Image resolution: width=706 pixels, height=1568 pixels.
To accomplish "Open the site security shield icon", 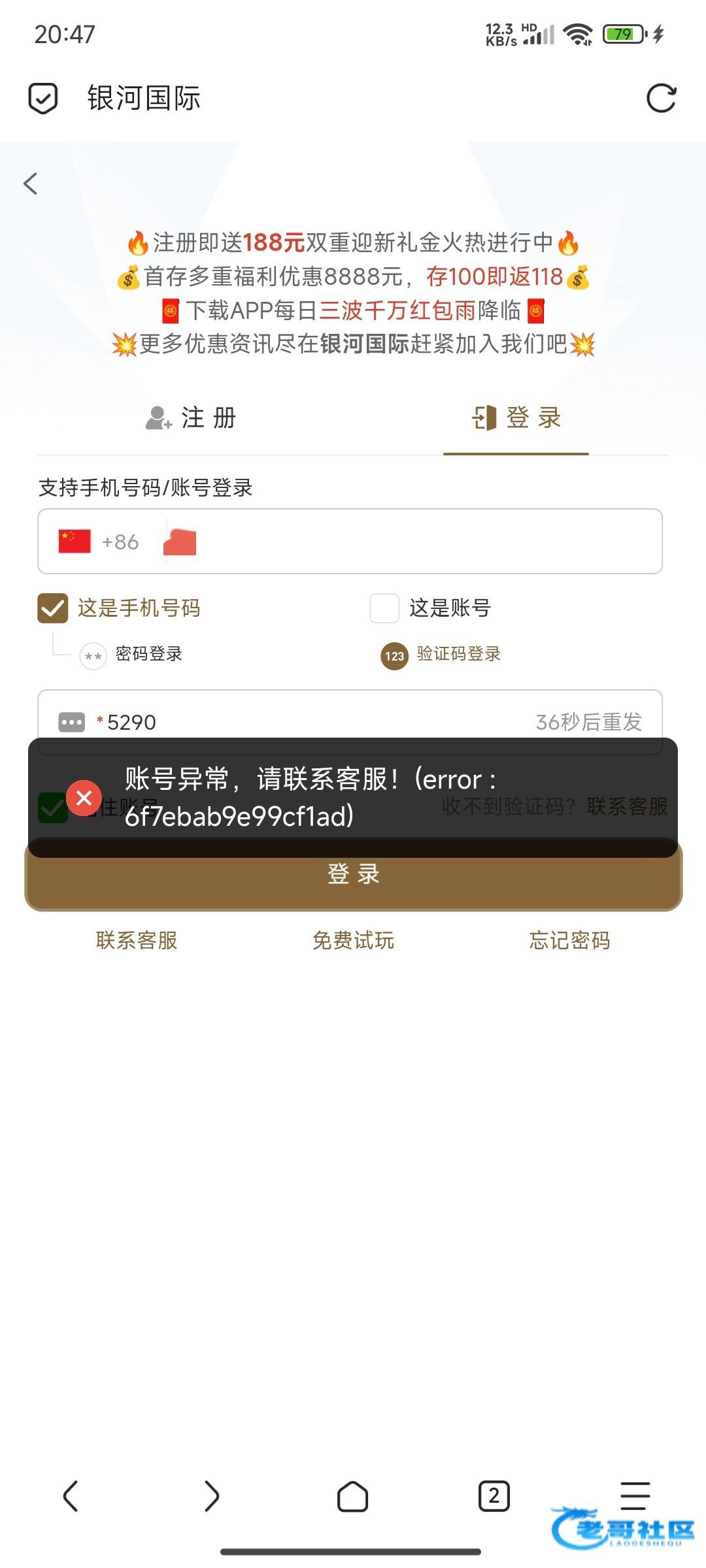I will pyautogui.click(x=43, y=99).
